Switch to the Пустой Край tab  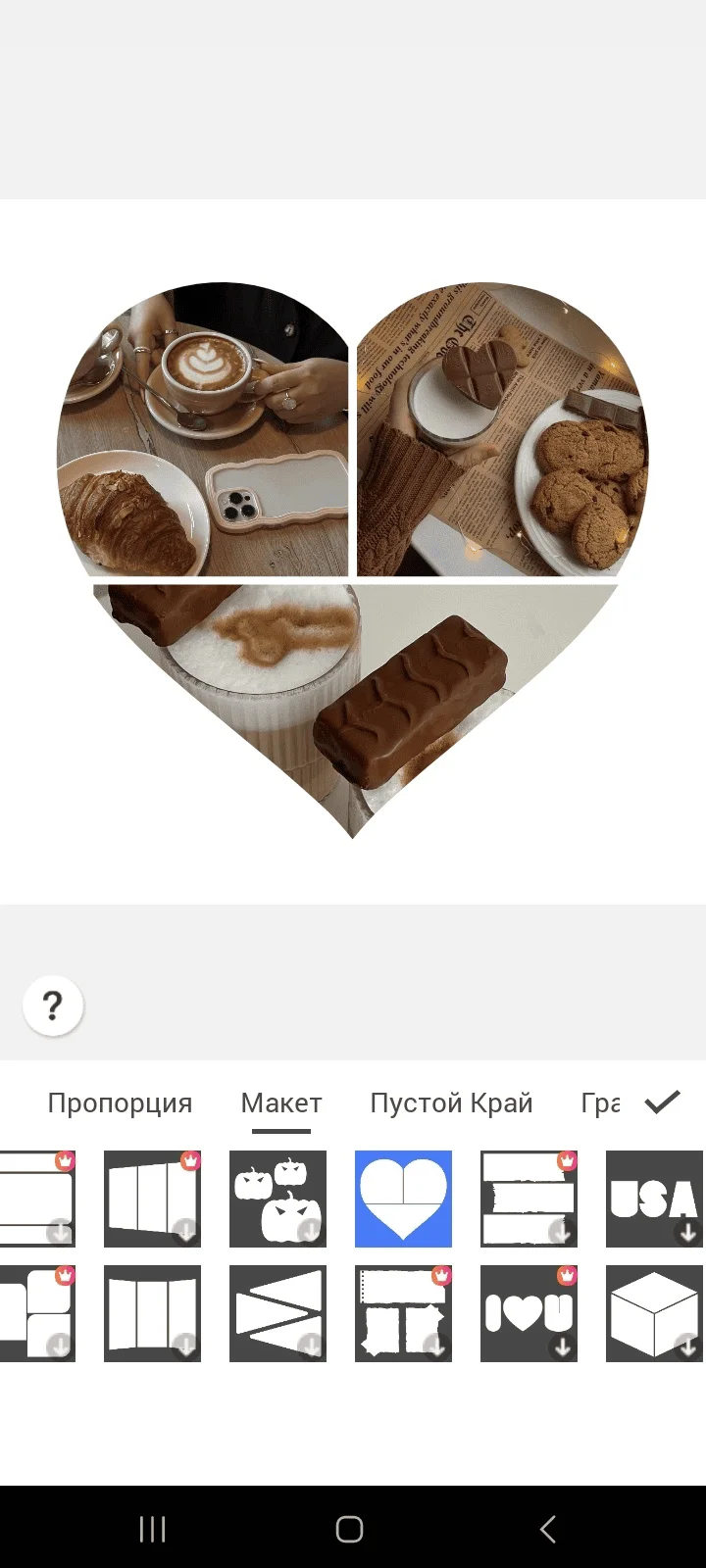click(451, 1102)
